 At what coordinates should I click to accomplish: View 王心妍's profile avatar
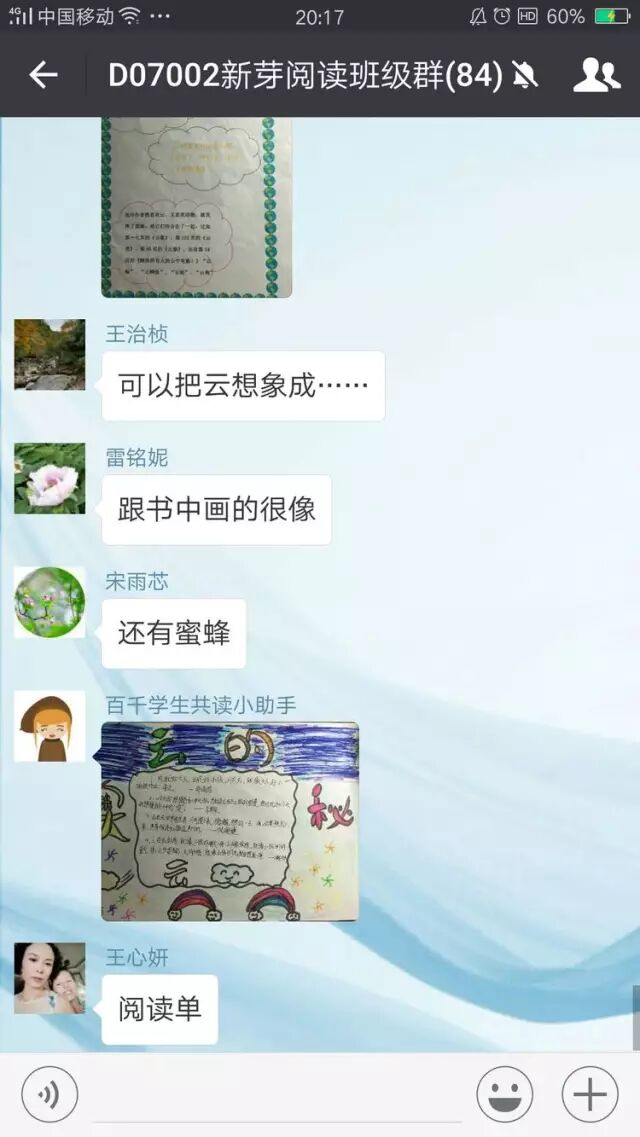click(50, 978)
